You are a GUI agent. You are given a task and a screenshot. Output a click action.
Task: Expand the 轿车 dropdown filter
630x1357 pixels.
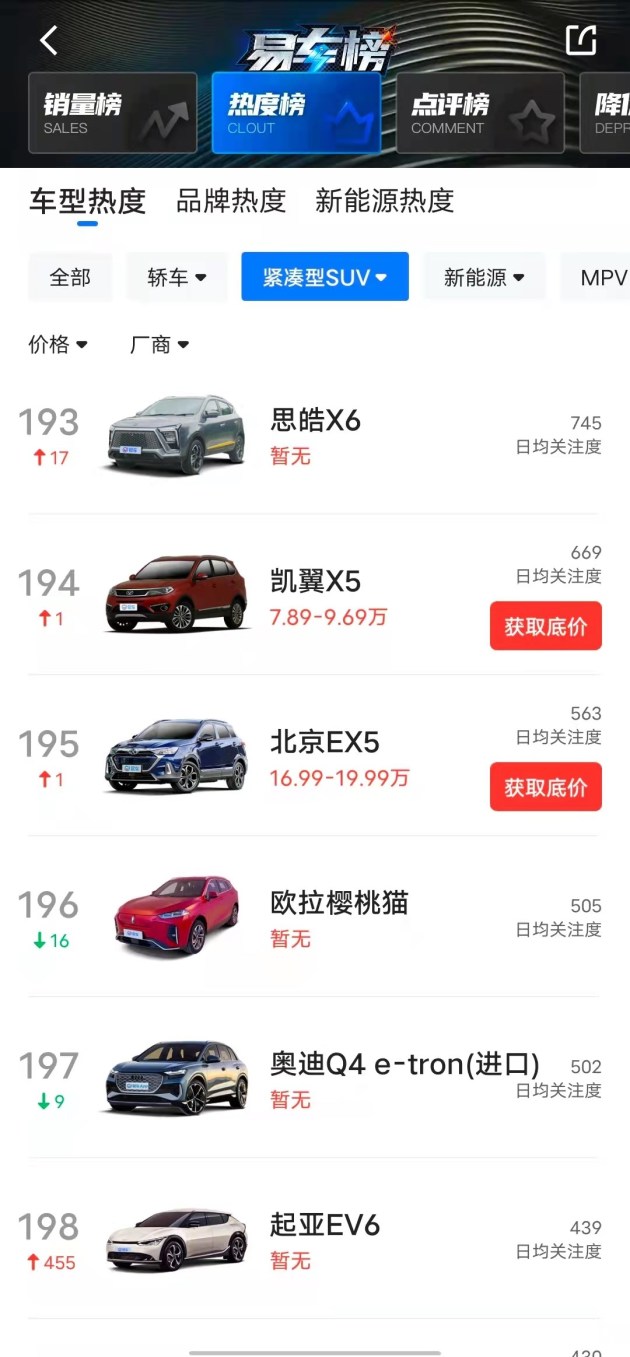click(177, 277)
